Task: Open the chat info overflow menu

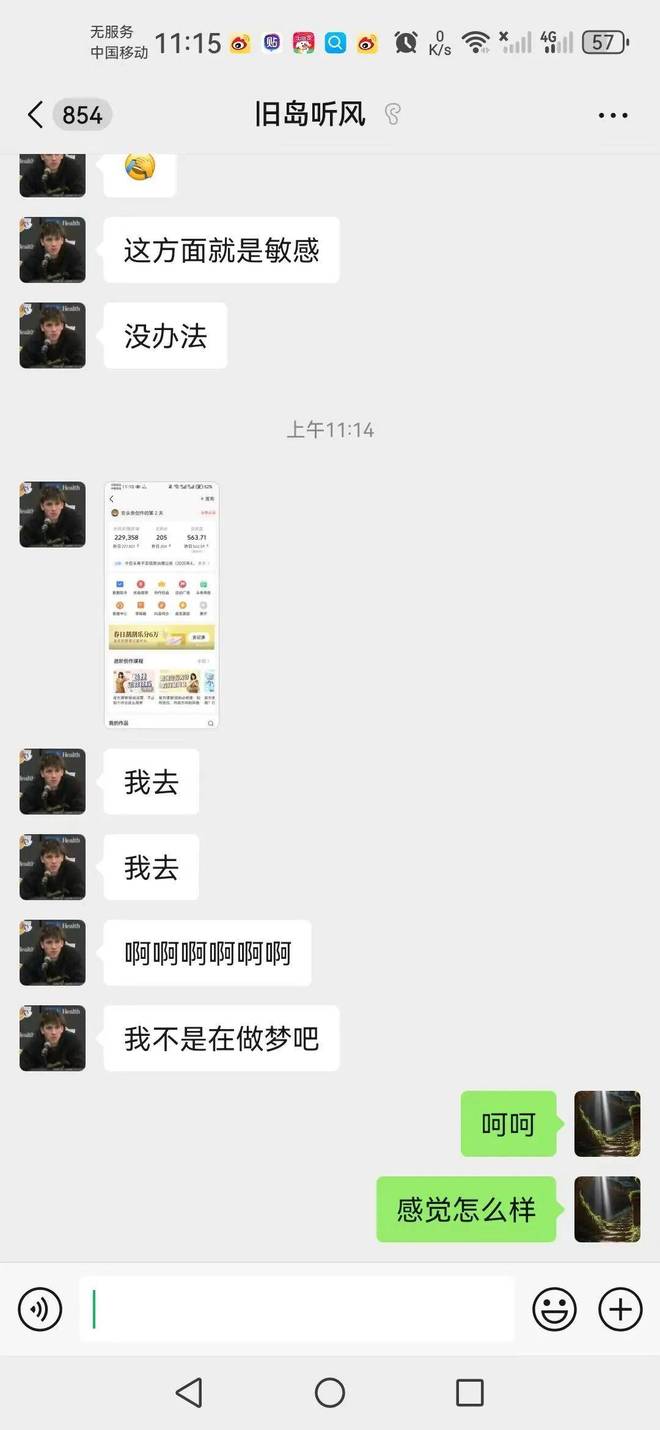Action: click(612, 115)
